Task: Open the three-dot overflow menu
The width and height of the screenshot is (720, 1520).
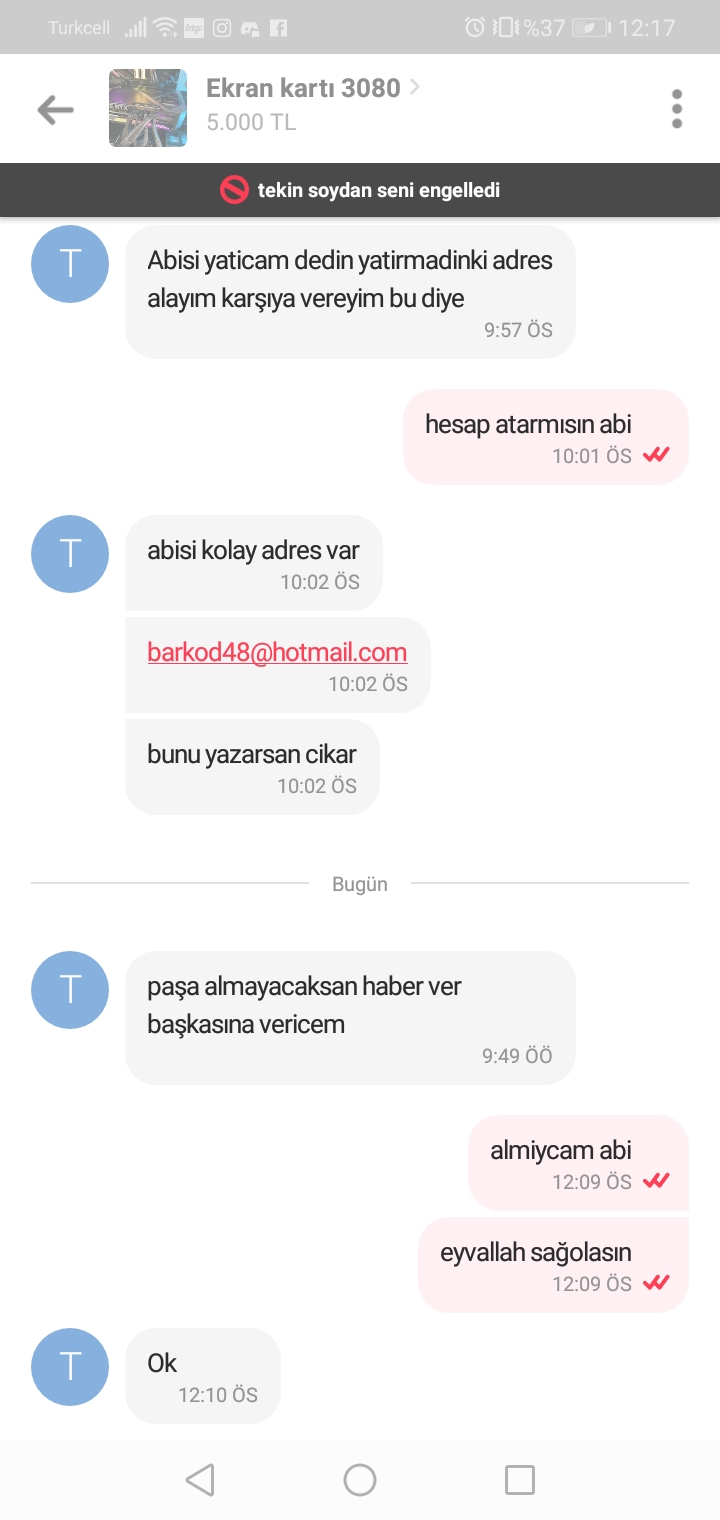Action: point(677,109)
